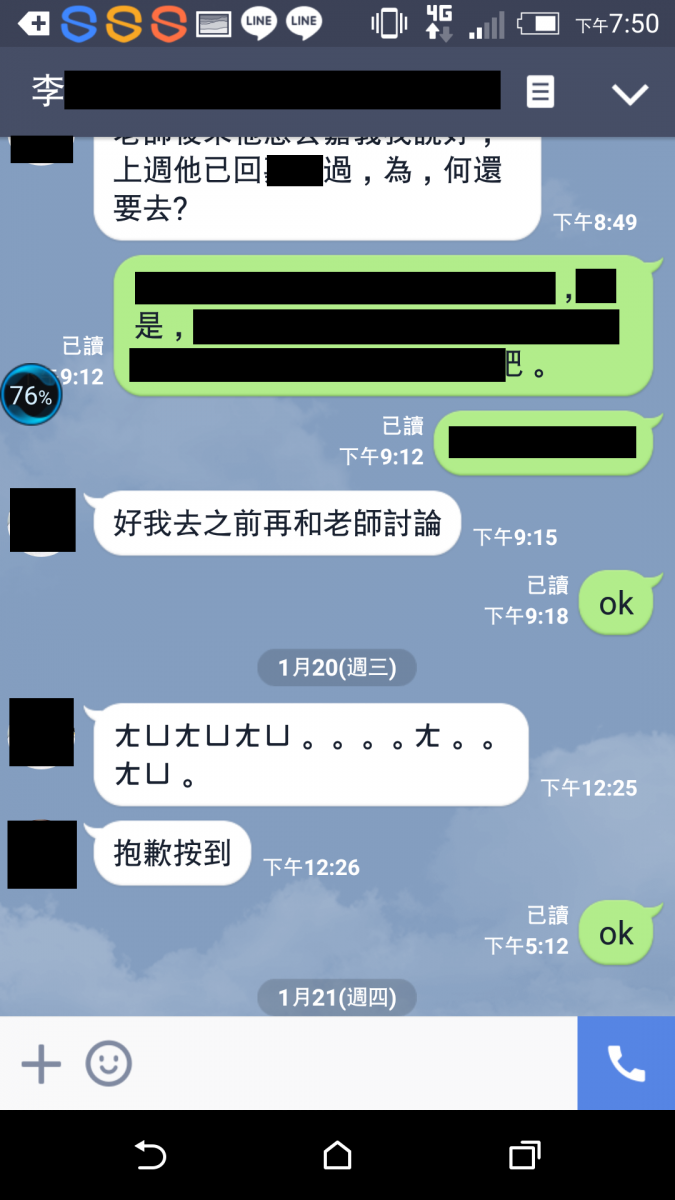675x1200 pixels.
Task: Tap the floating 76% booster bubble
Action: pos(31,395)
